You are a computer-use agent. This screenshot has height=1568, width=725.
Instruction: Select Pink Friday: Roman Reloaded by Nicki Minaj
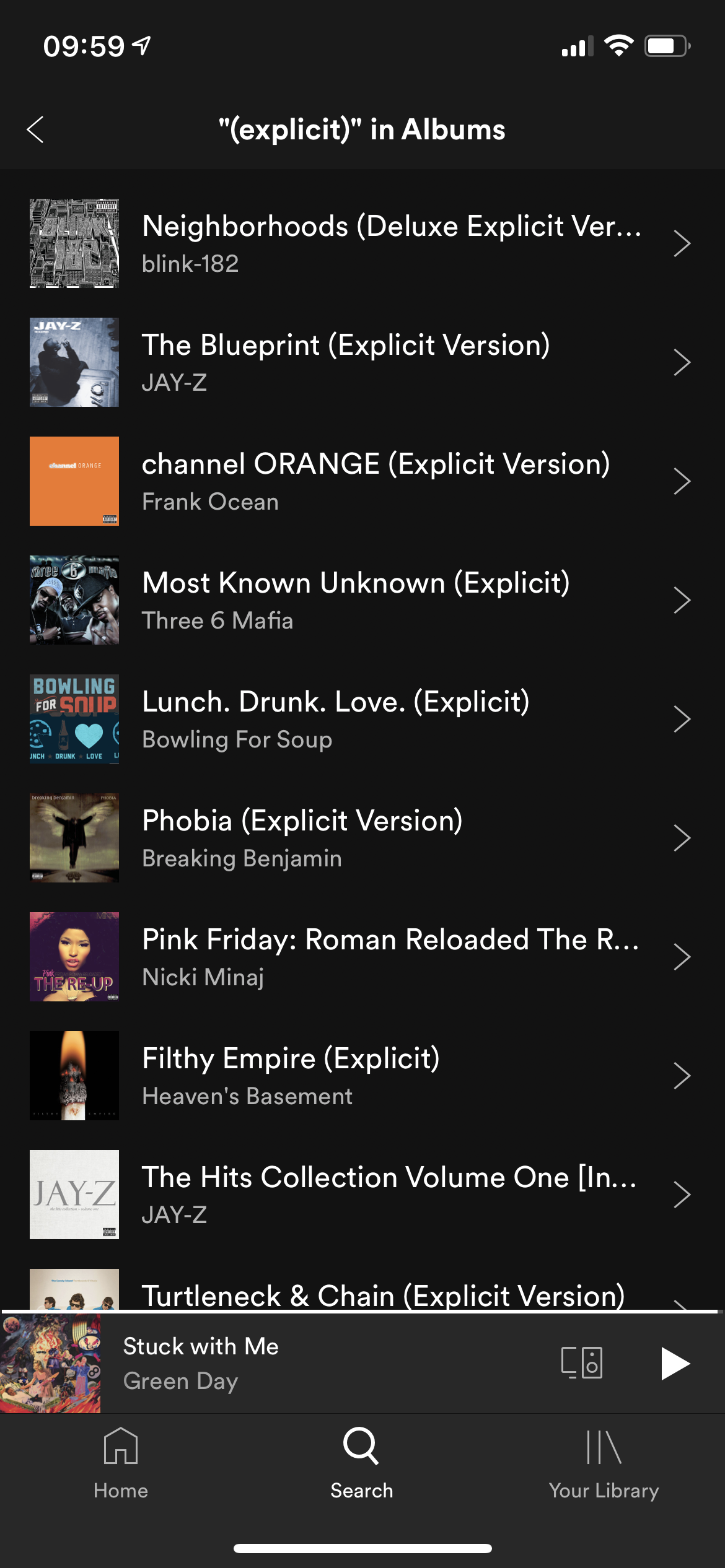click(390, 957)
